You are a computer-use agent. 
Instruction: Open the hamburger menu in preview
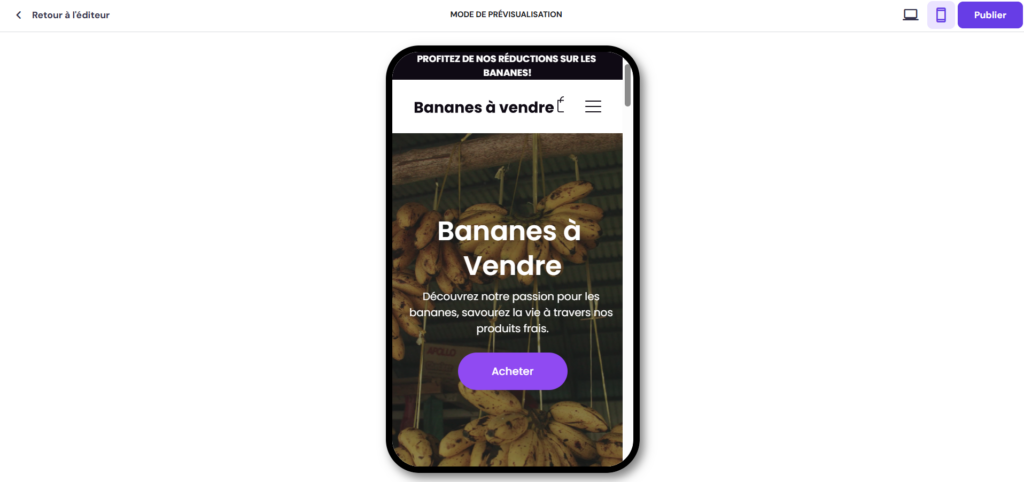tap(593, 106)
